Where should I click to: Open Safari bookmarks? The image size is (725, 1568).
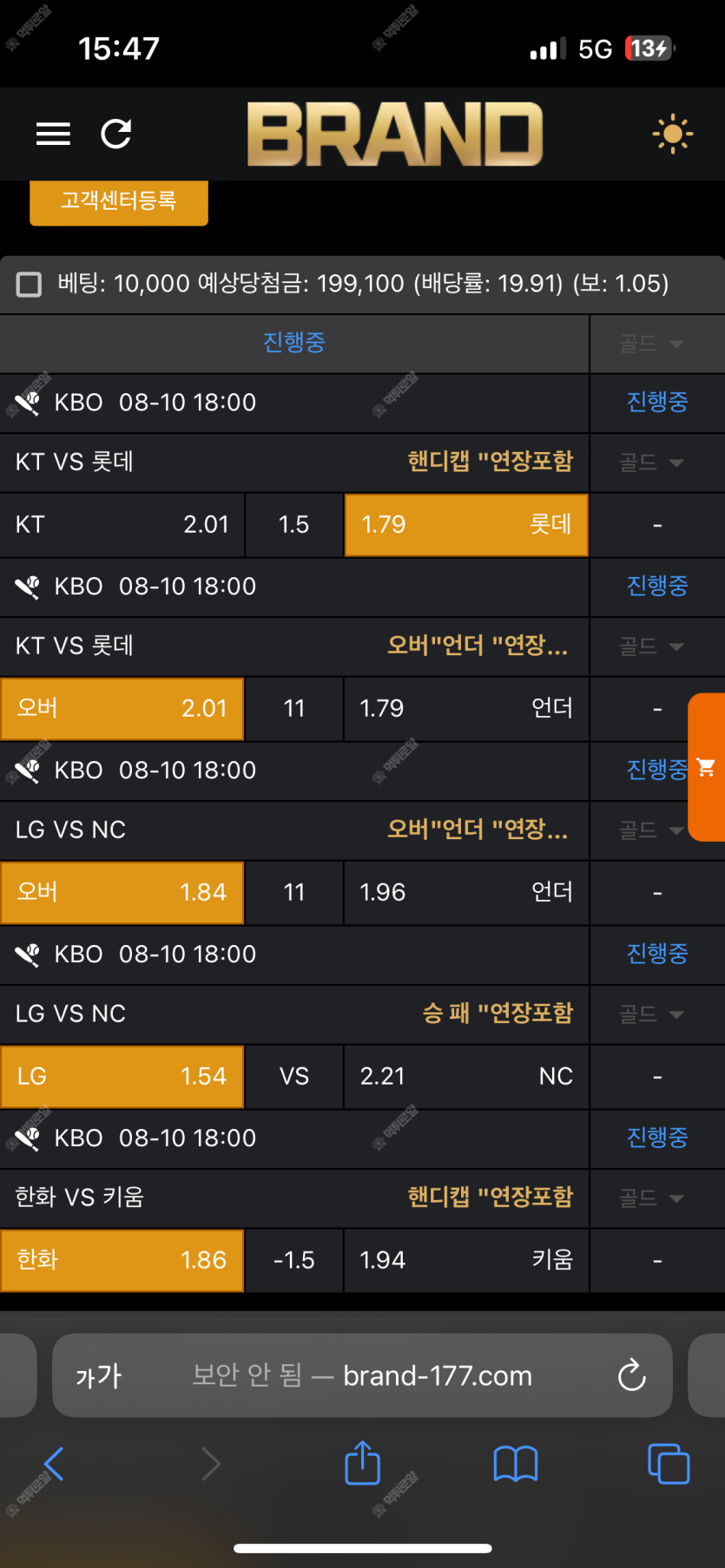516,1464
